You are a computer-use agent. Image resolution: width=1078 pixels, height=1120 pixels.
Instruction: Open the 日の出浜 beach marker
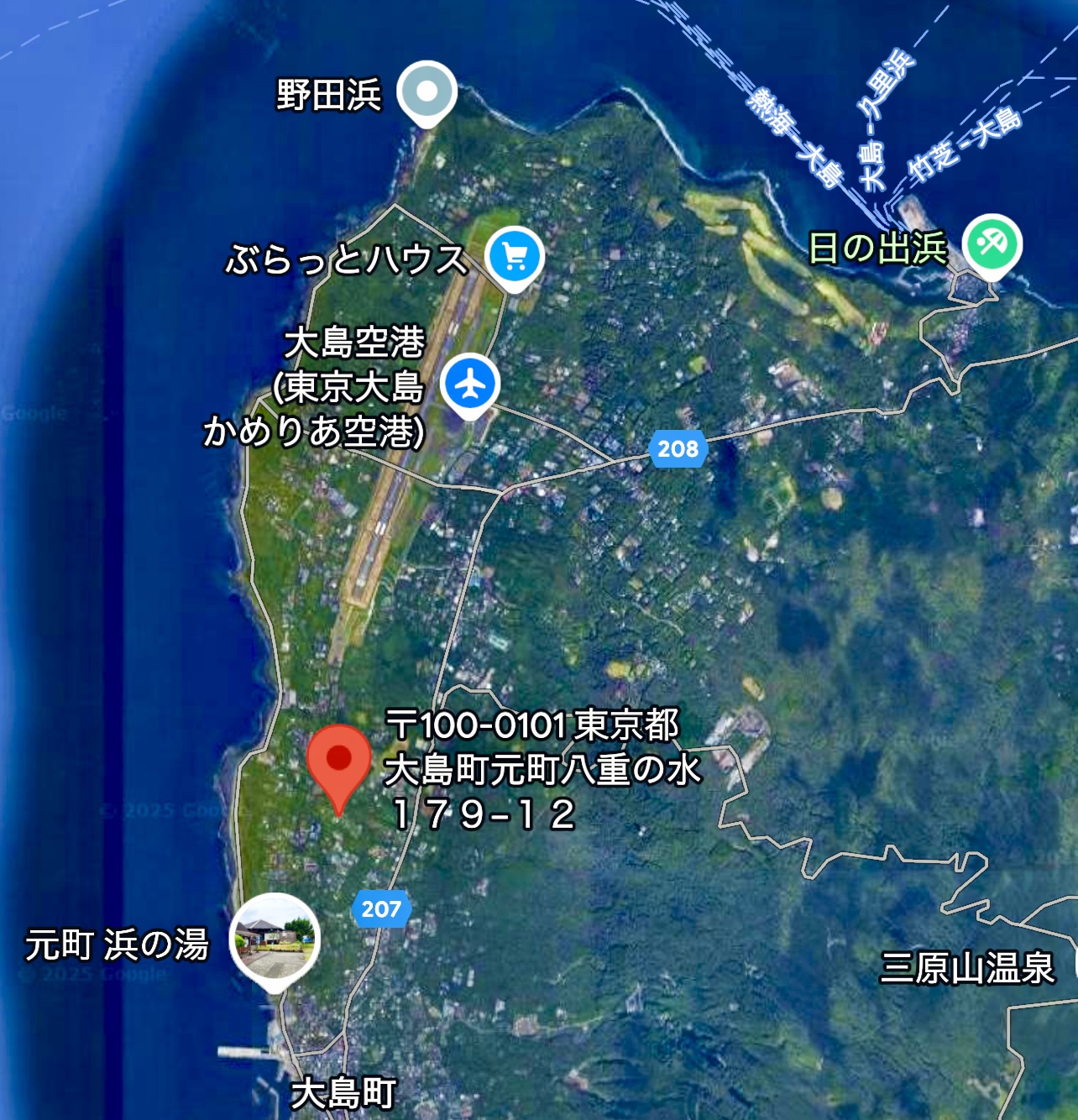992,244
